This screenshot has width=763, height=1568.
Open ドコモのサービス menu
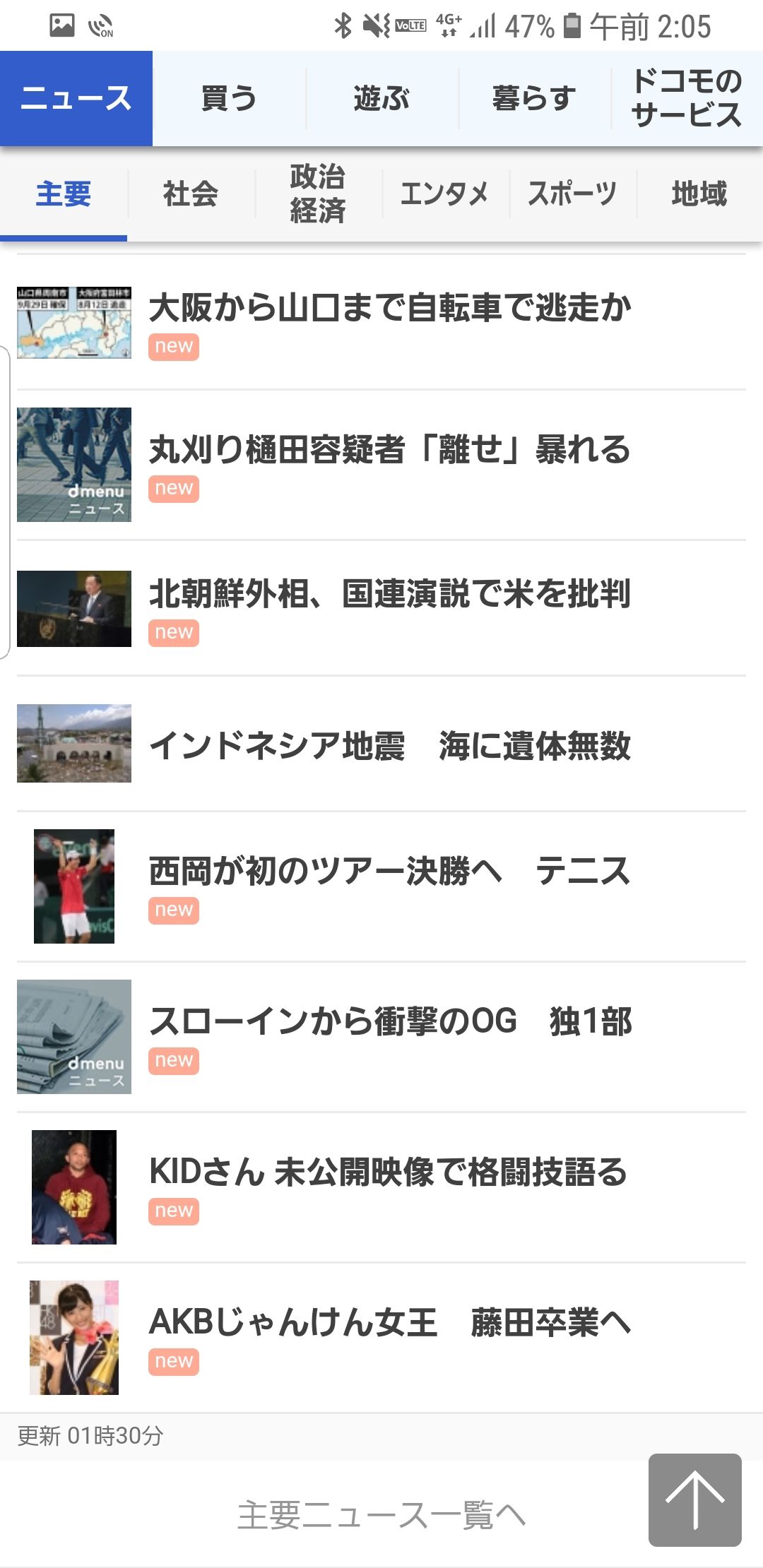pos(687,99)
